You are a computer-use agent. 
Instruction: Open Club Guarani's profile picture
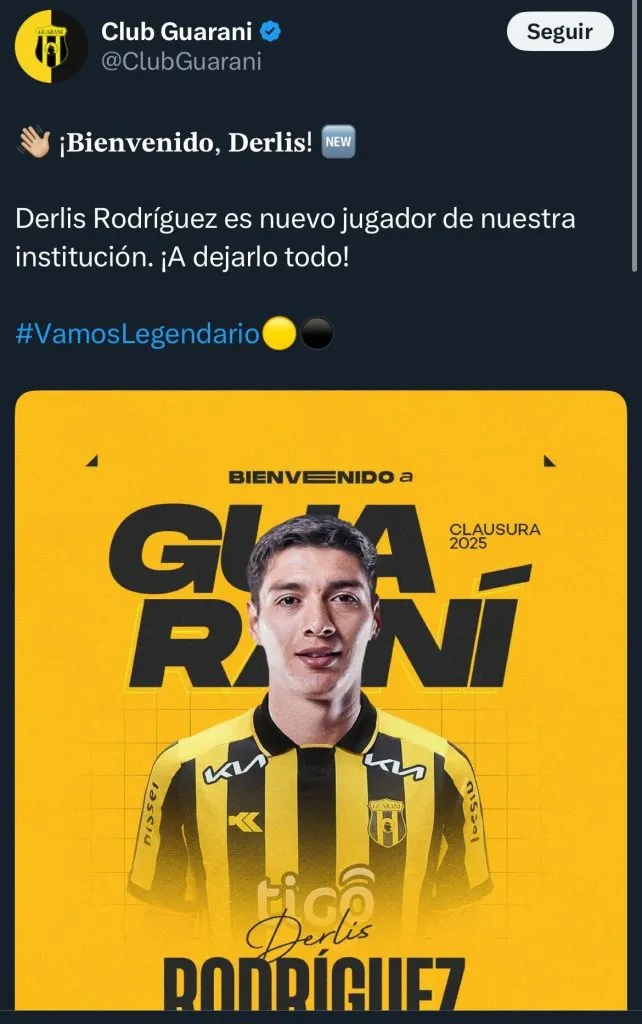[51, 46]
